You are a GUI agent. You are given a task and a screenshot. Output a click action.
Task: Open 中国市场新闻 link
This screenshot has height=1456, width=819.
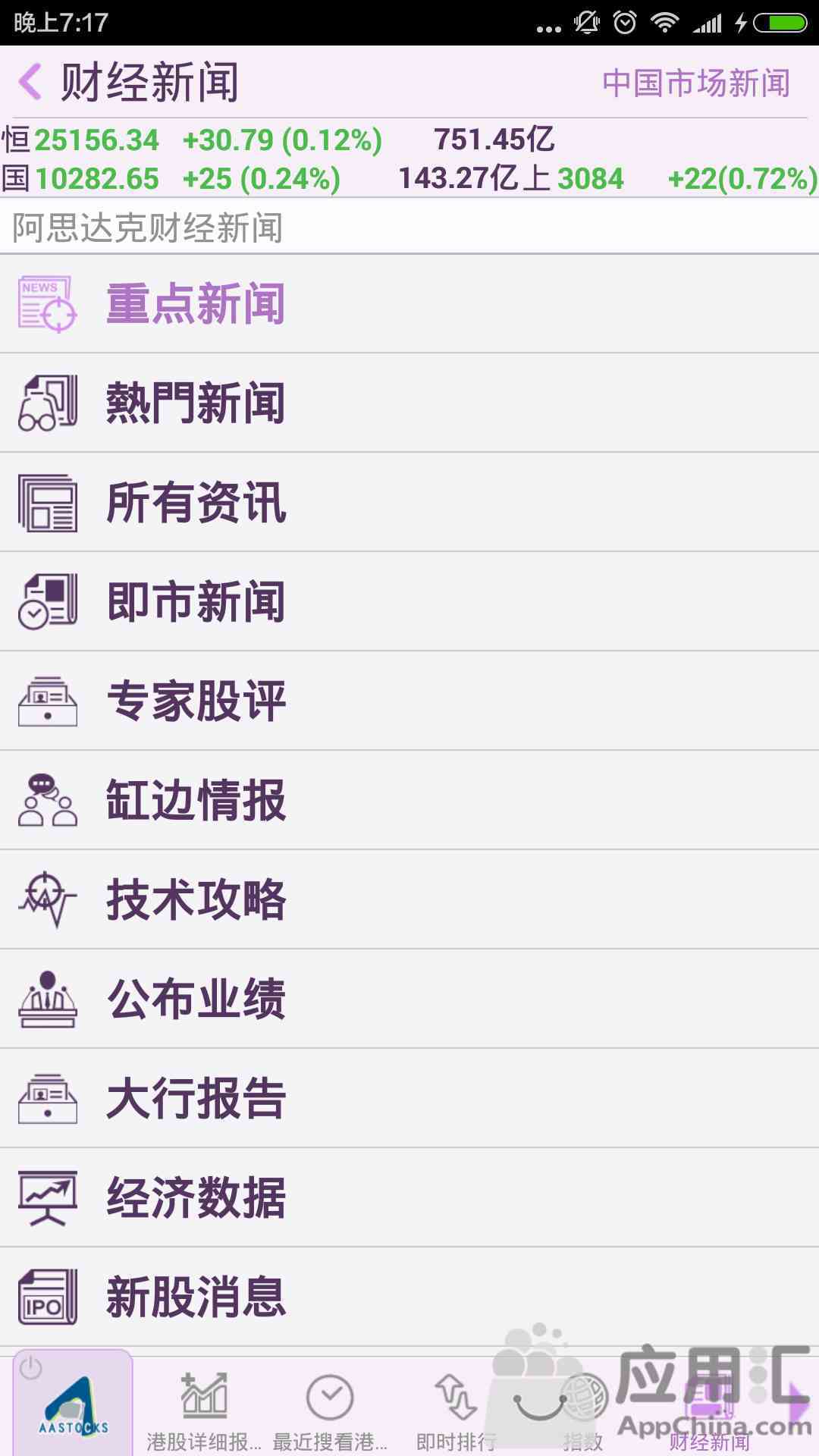pyautogui.click(x=696, y=83)
